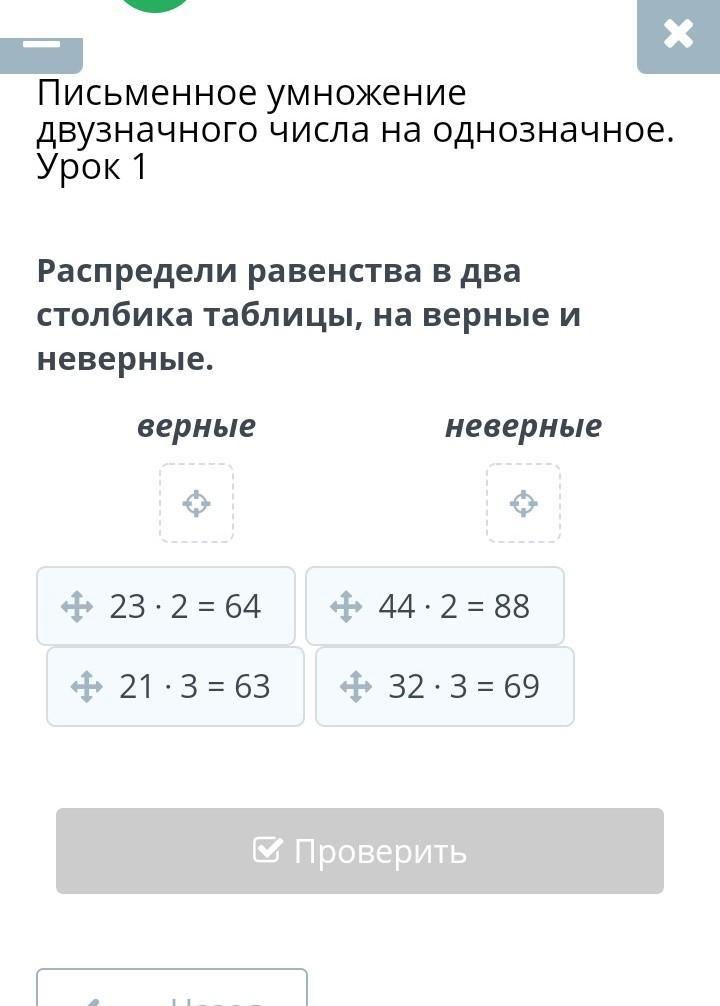Viewport: 720px width, 1006px height.
Task: Tap the drop slot under верные
Action: [196, 503]
